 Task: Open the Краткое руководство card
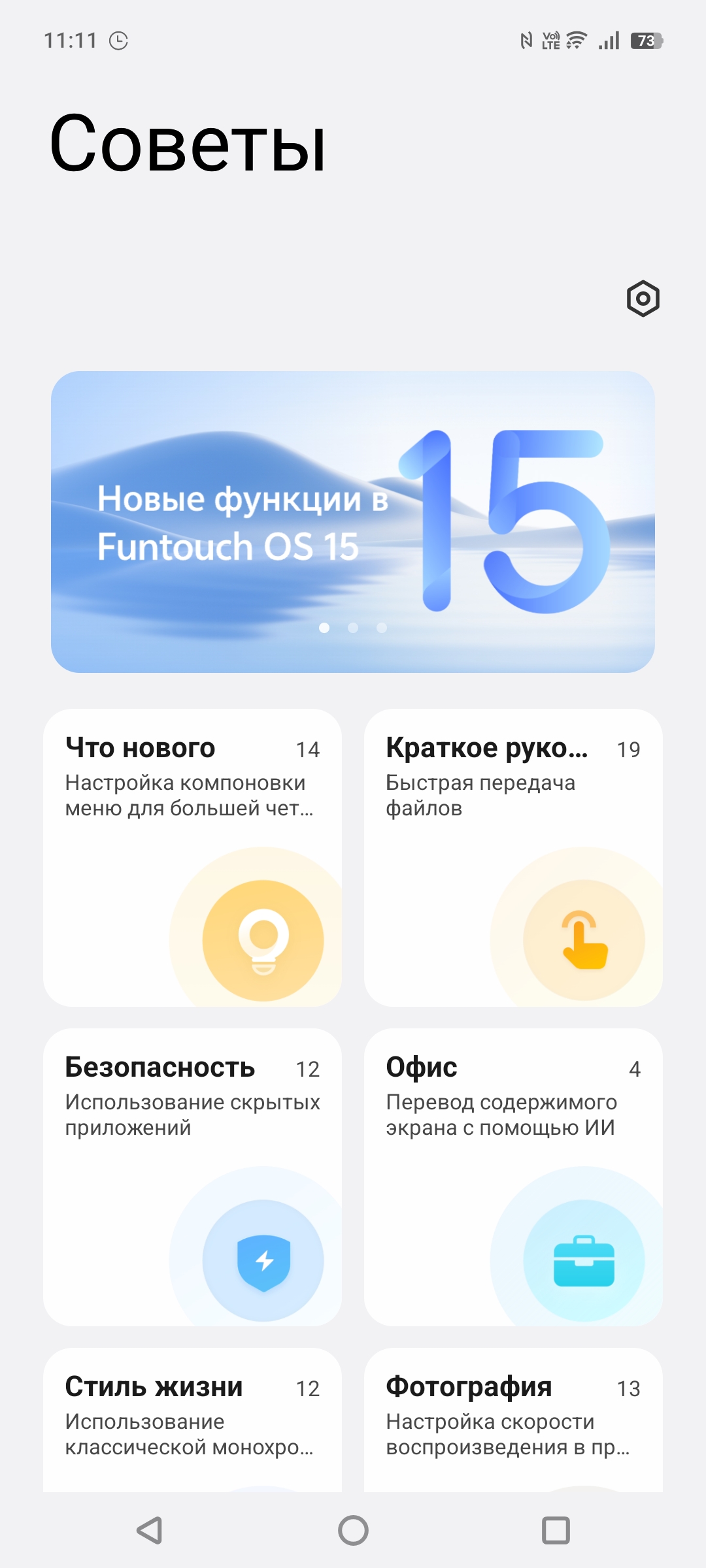[513, 857]
